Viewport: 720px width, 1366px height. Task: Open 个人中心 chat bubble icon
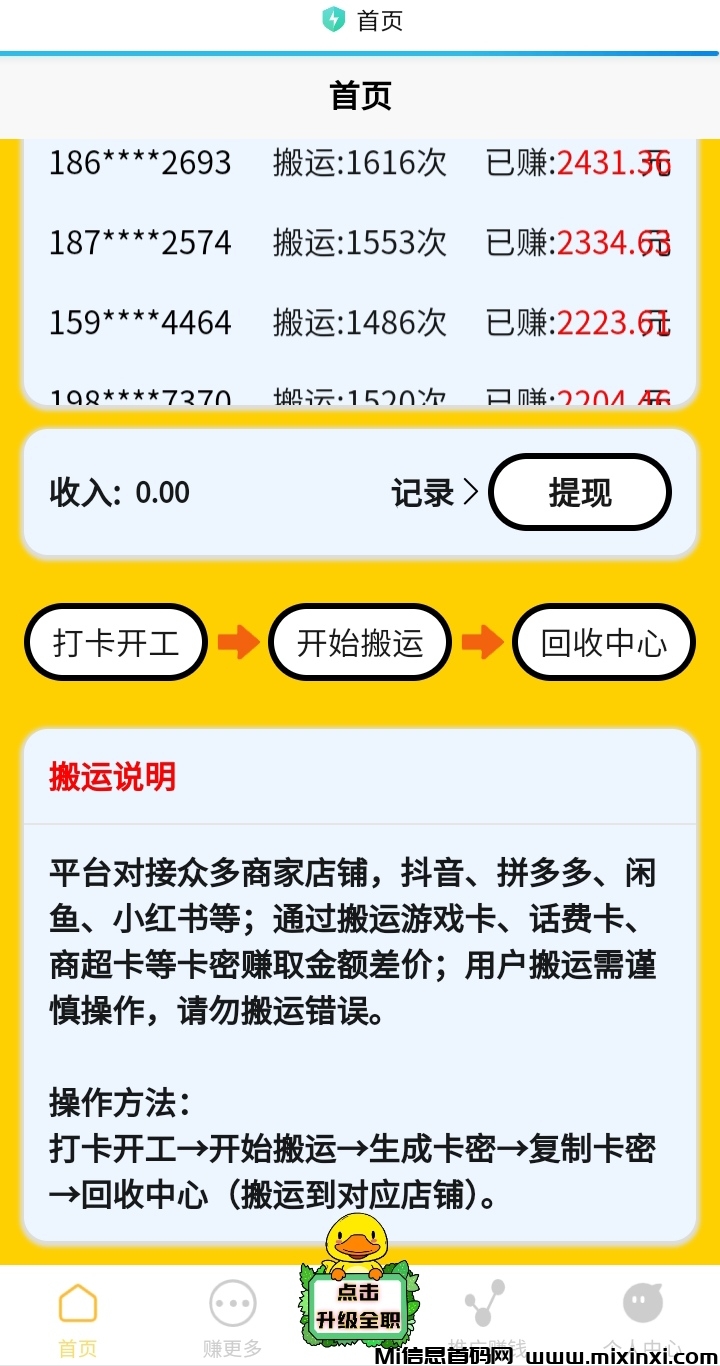pyautogui.click(x=641, y=1302)
